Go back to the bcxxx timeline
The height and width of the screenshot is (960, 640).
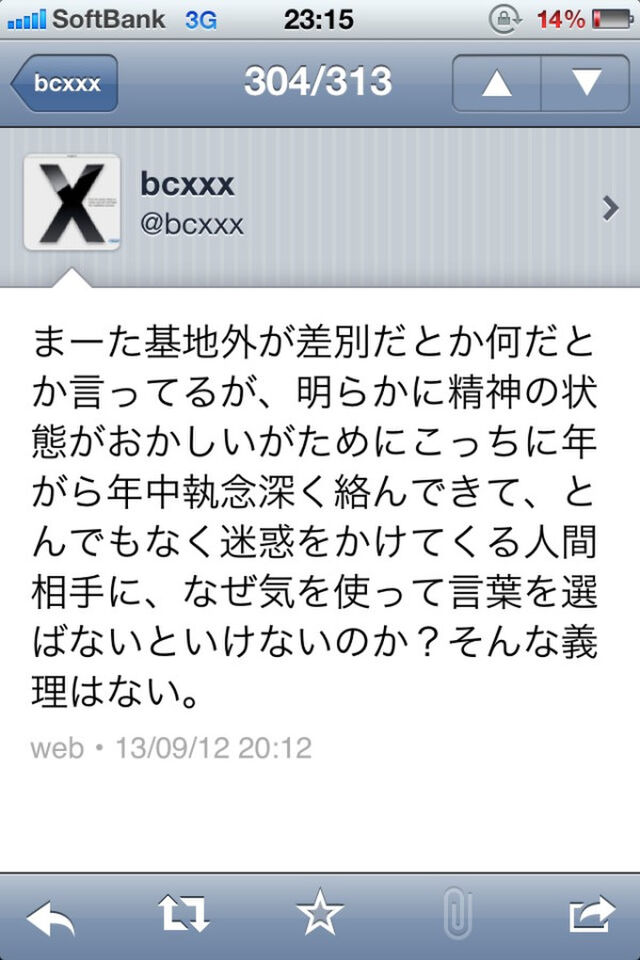pyautogui.click(x=65, y=83)
